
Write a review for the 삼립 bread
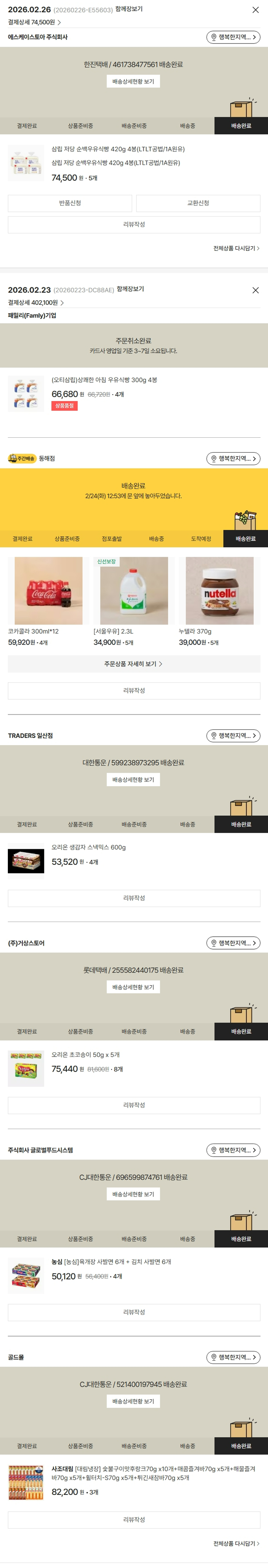point(134,225)
